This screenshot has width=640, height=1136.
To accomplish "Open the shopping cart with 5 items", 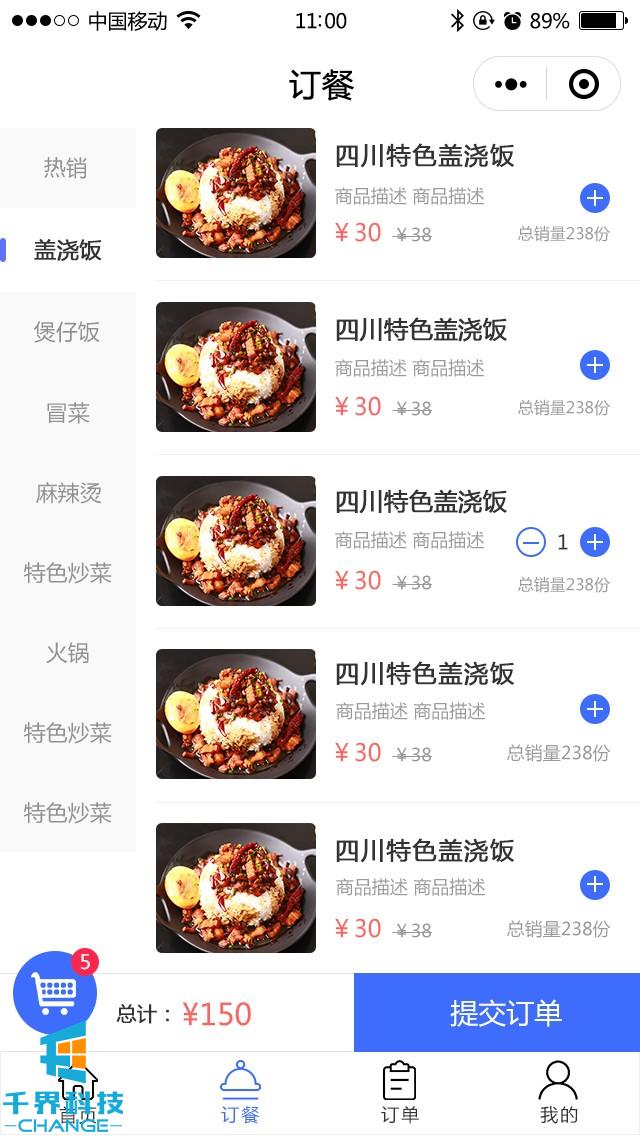I will (55, 992).
